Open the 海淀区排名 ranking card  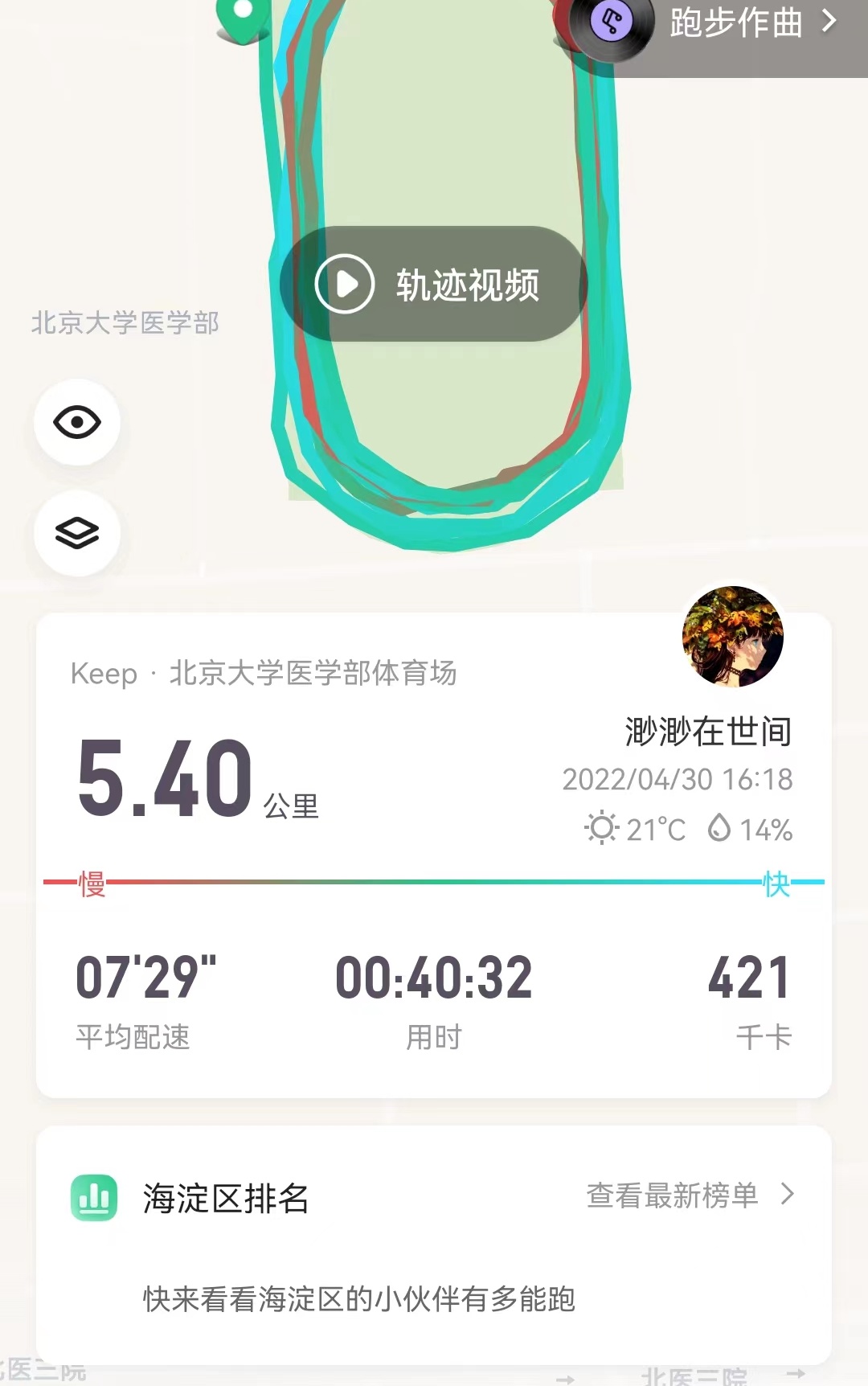[225, 1198]
